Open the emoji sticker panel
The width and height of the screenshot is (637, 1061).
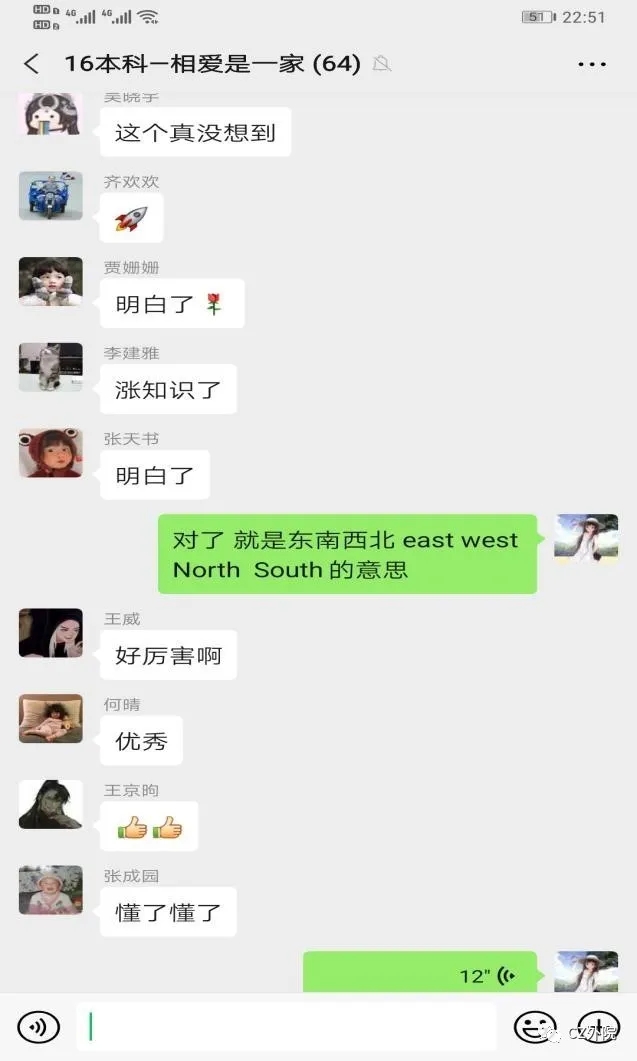535,1026
